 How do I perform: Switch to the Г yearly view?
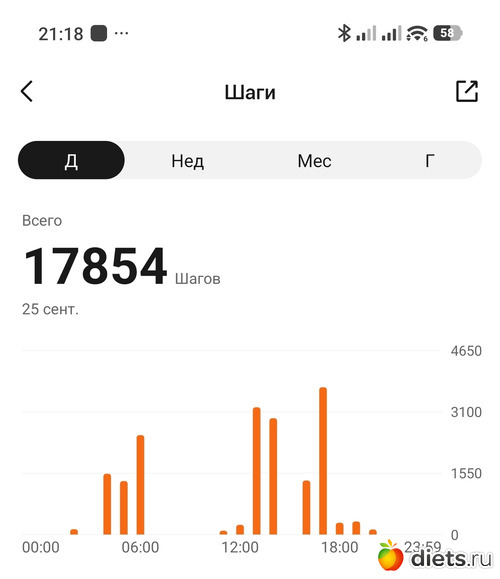430,161
